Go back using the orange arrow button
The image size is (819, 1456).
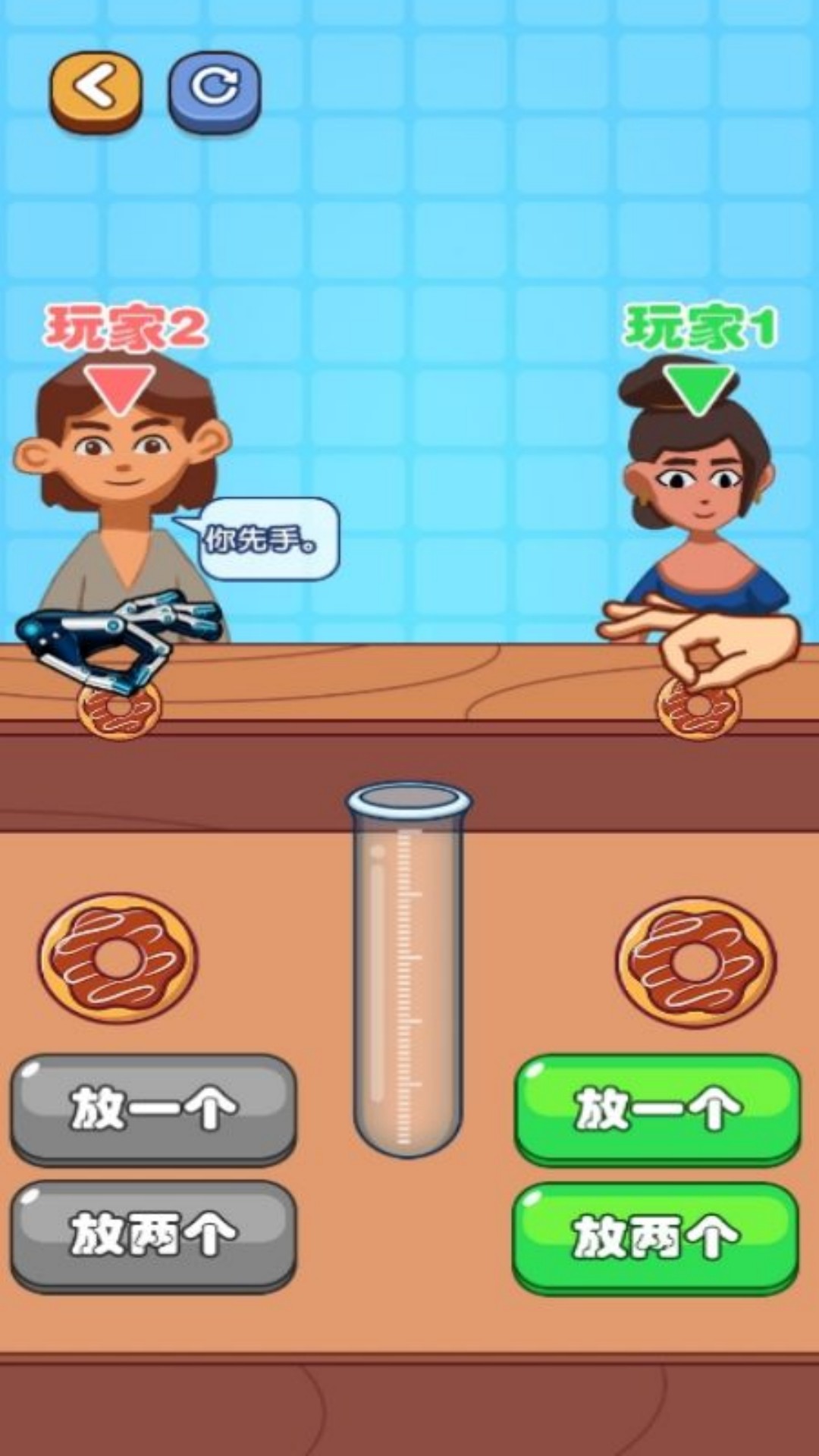point(96,89)
